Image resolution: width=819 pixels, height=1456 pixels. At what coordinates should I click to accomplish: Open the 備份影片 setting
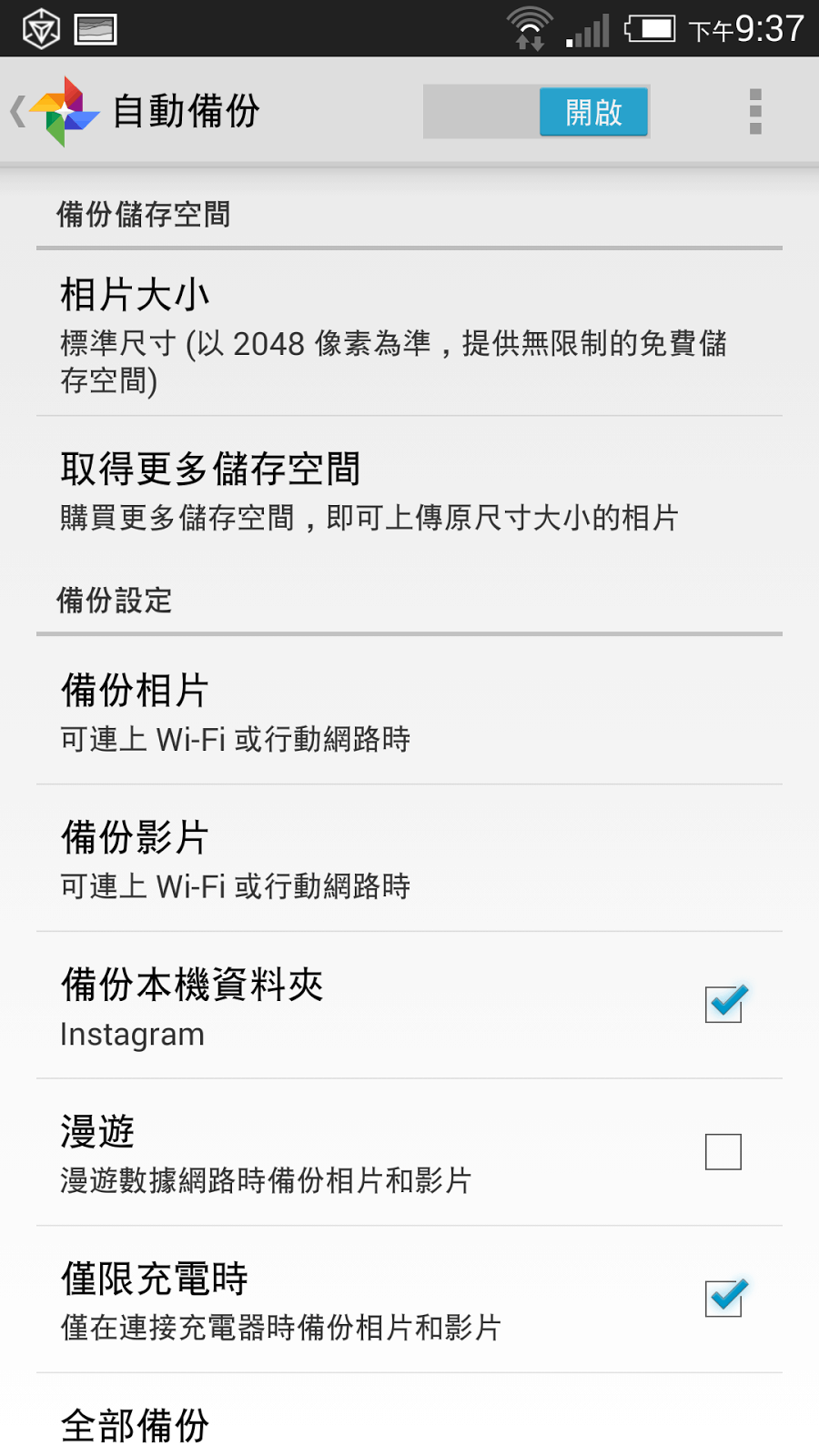409,858
